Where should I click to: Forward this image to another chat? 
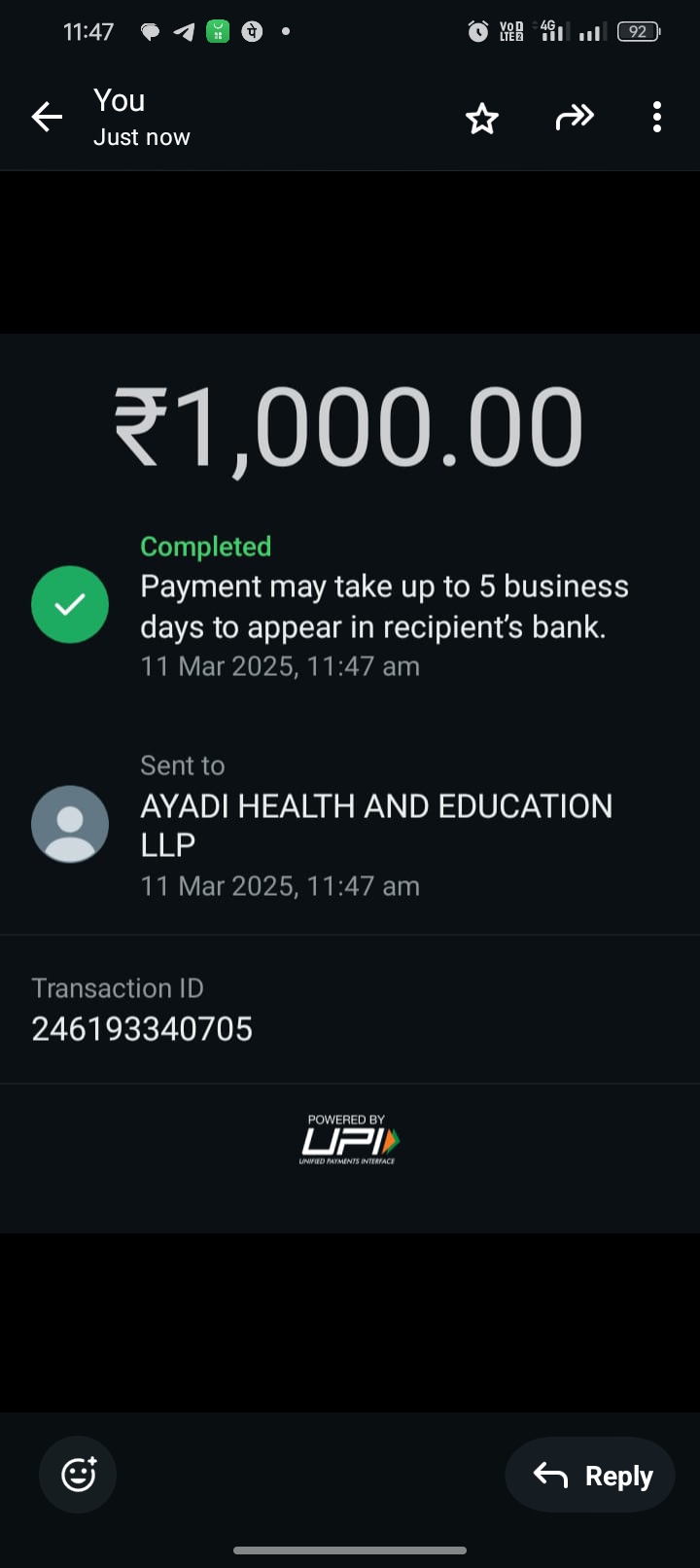(x=574, y=118)
